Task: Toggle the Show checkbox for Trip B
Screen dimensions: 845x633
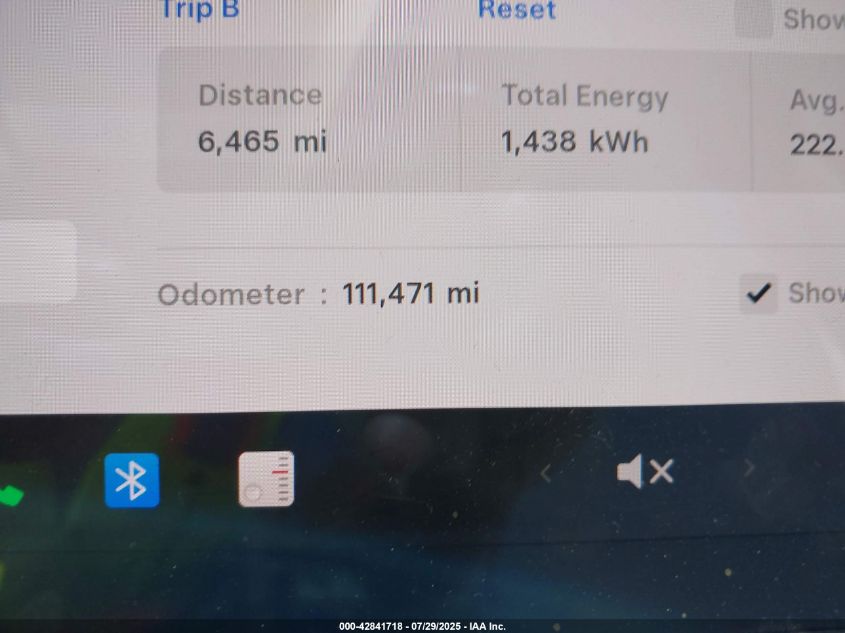Action: pos(754,17)
